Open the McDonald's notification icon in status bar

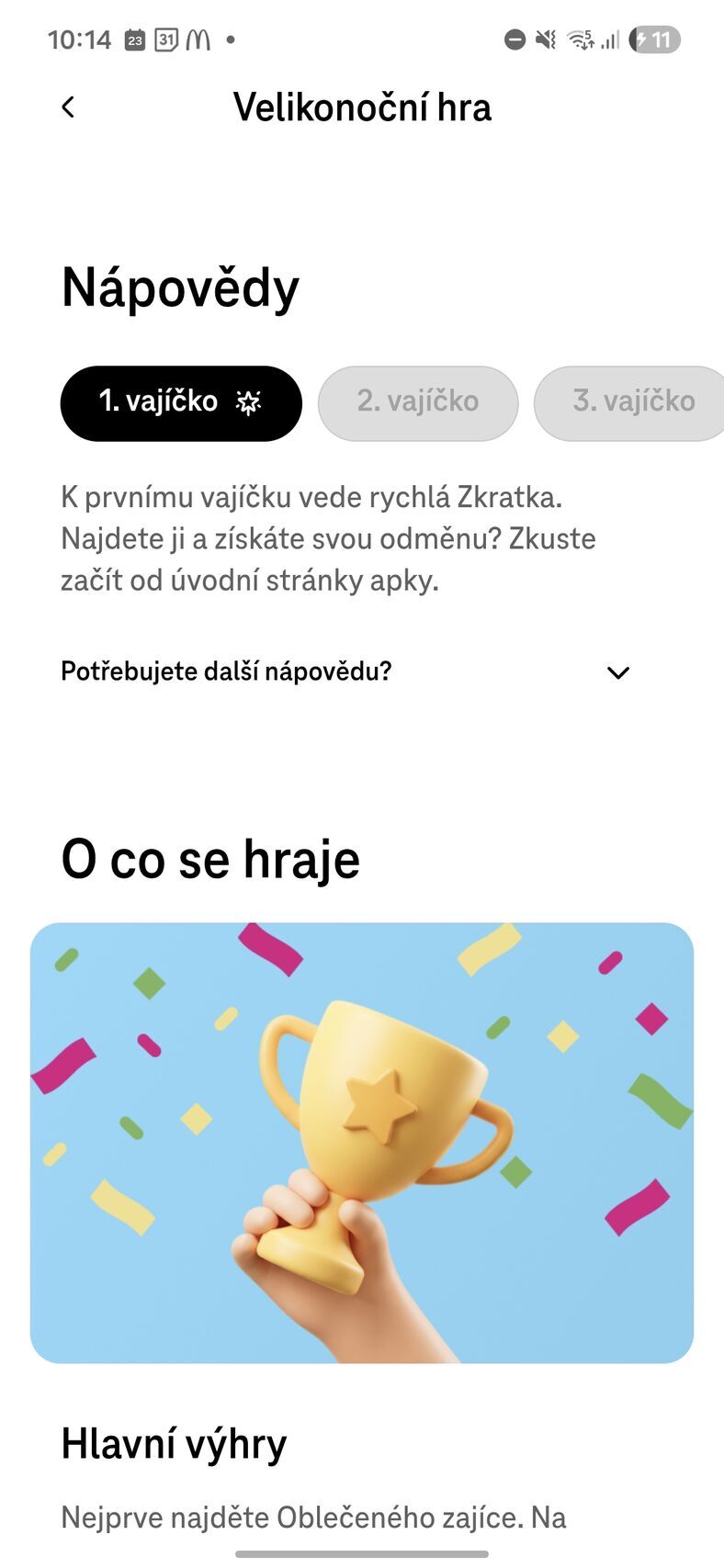(x=197, y=39)
